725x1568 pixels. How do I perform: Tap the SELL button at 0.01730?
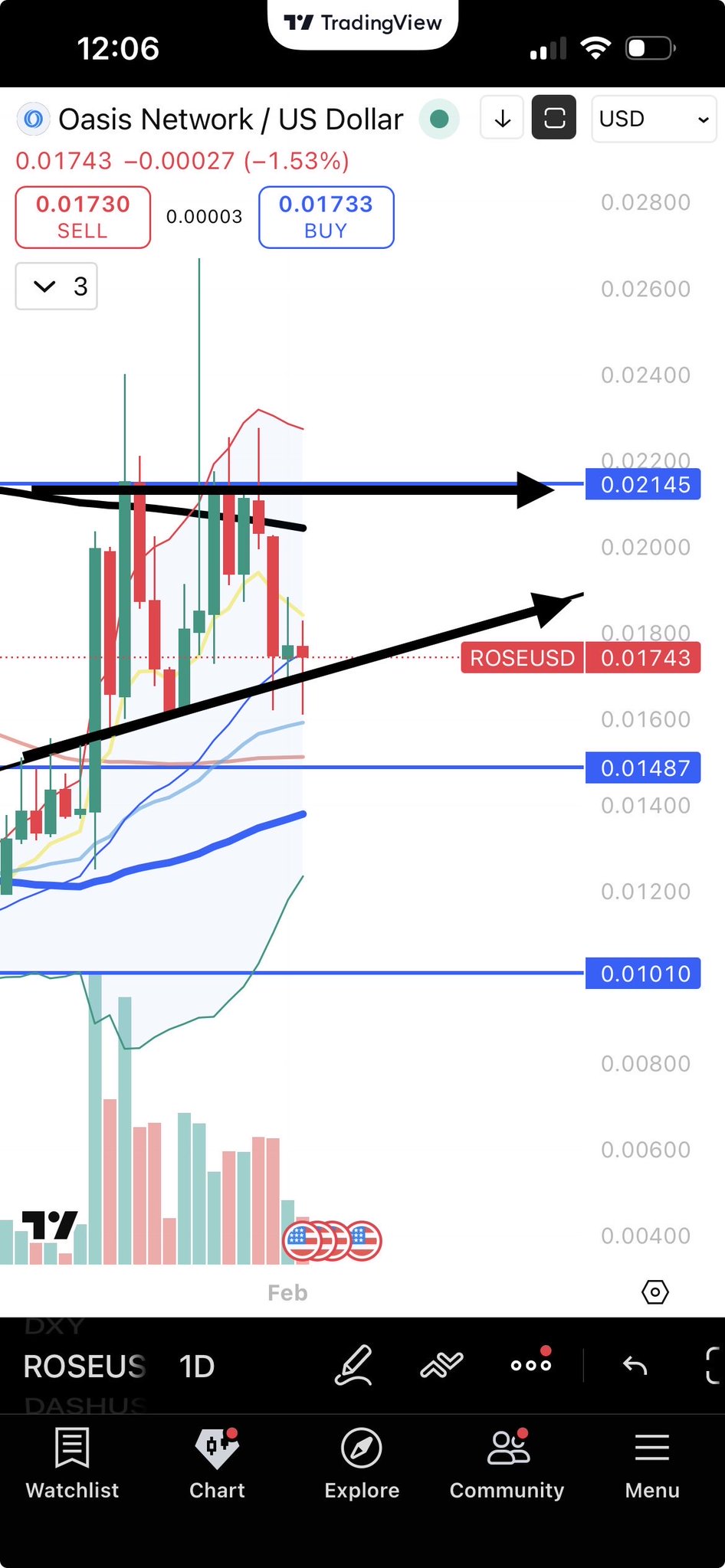tap(83, 218)
